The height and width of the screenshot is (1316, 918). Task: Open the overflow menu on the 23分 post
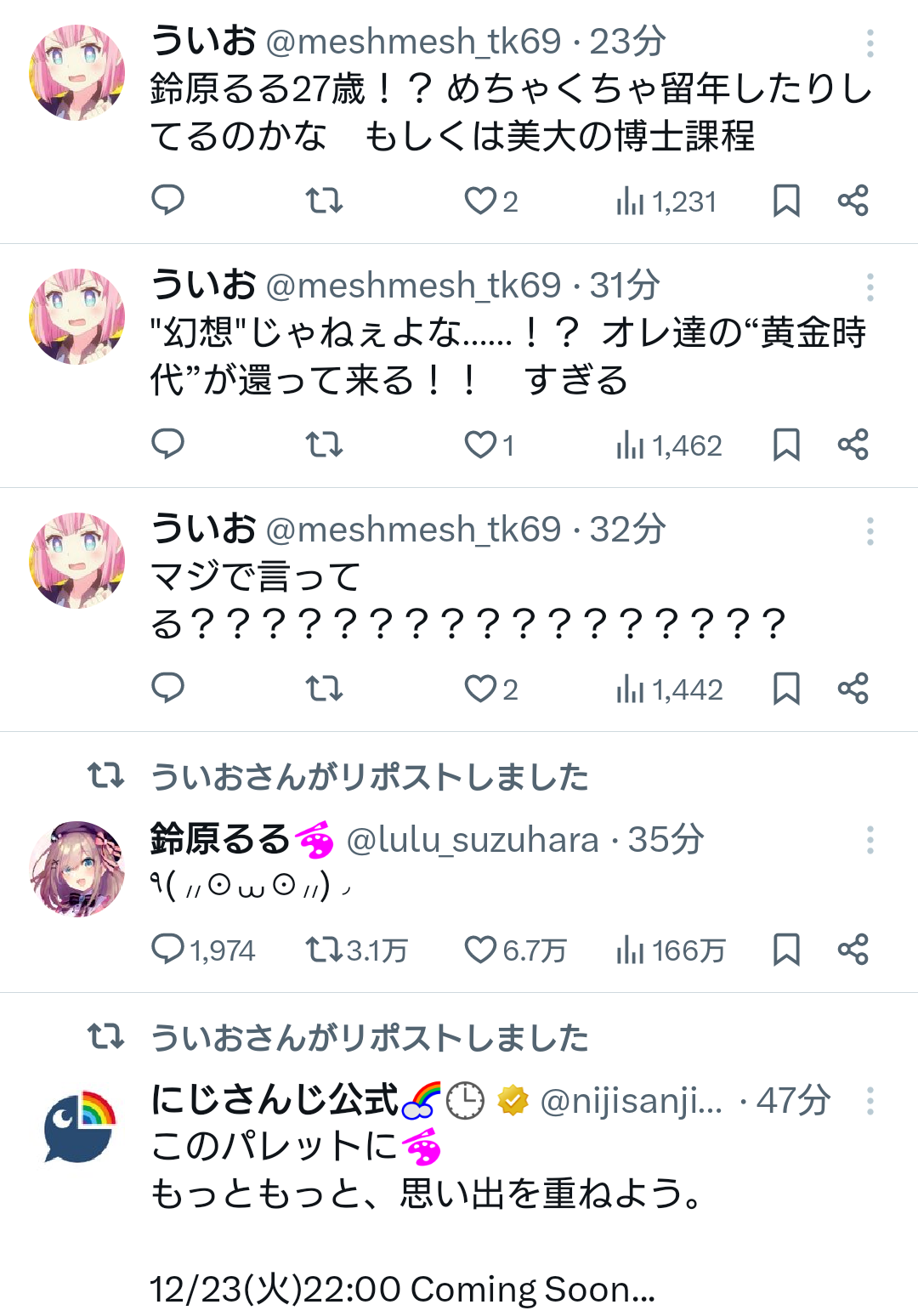870,43
